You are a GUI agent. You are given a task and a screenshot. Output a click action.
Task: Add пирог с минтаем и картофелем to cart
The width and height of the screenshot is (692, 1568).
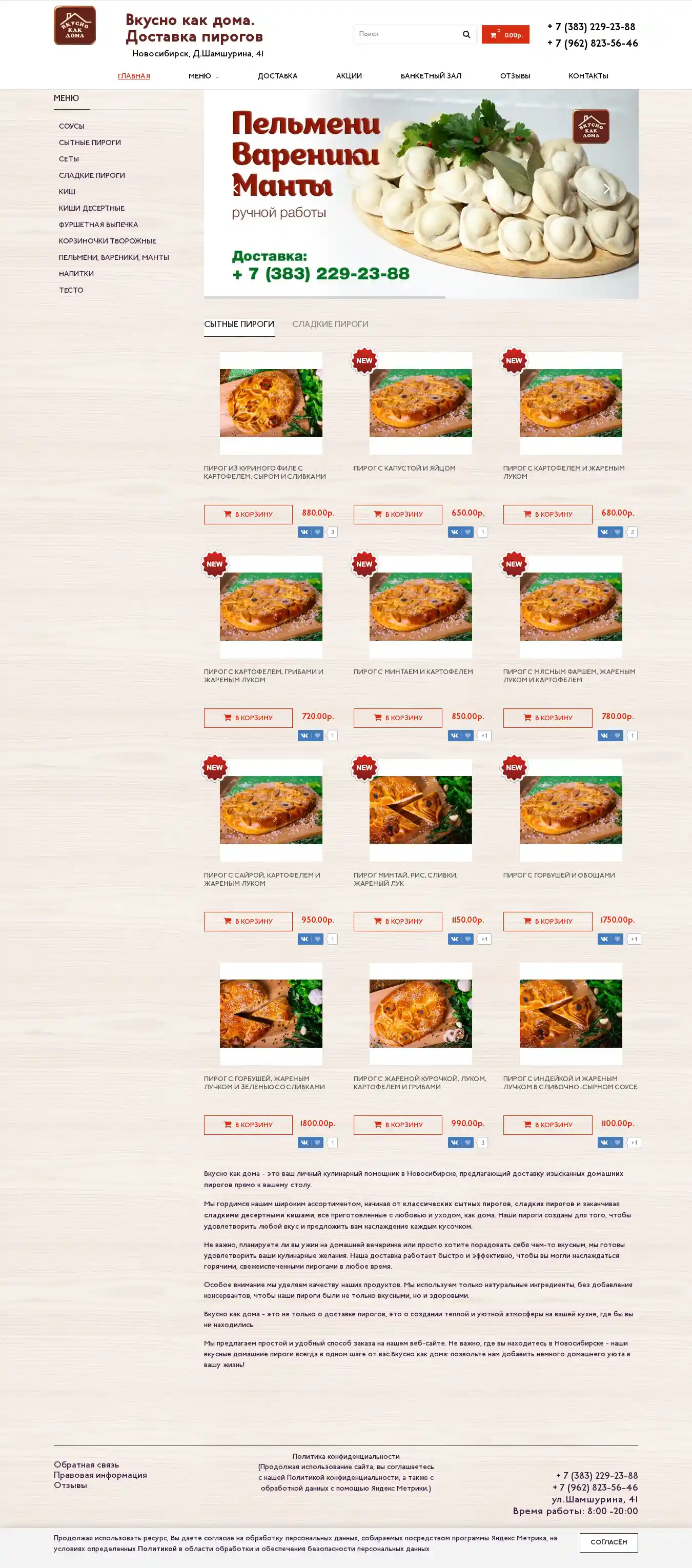click(x=397, y=718)
